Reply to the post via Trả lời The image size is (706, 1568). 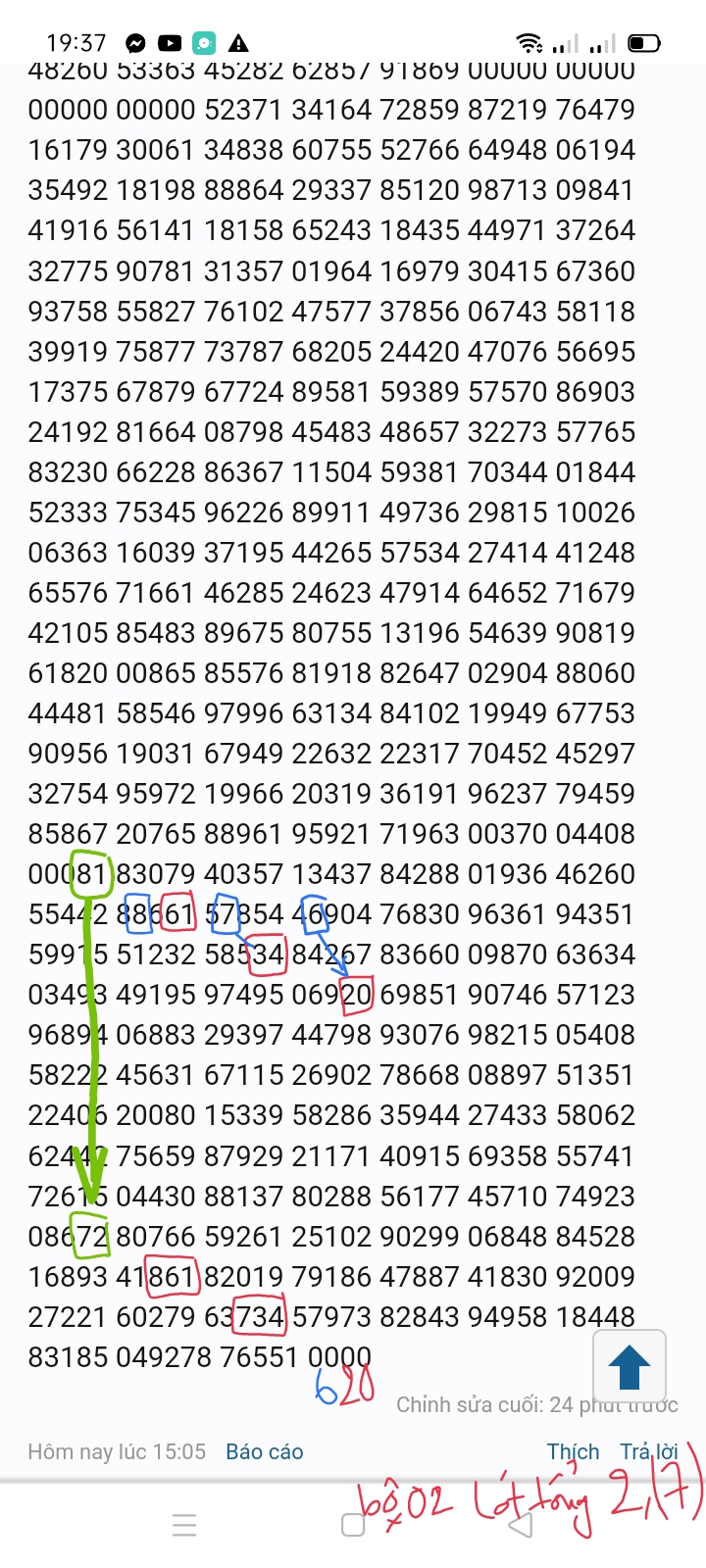648,1451
